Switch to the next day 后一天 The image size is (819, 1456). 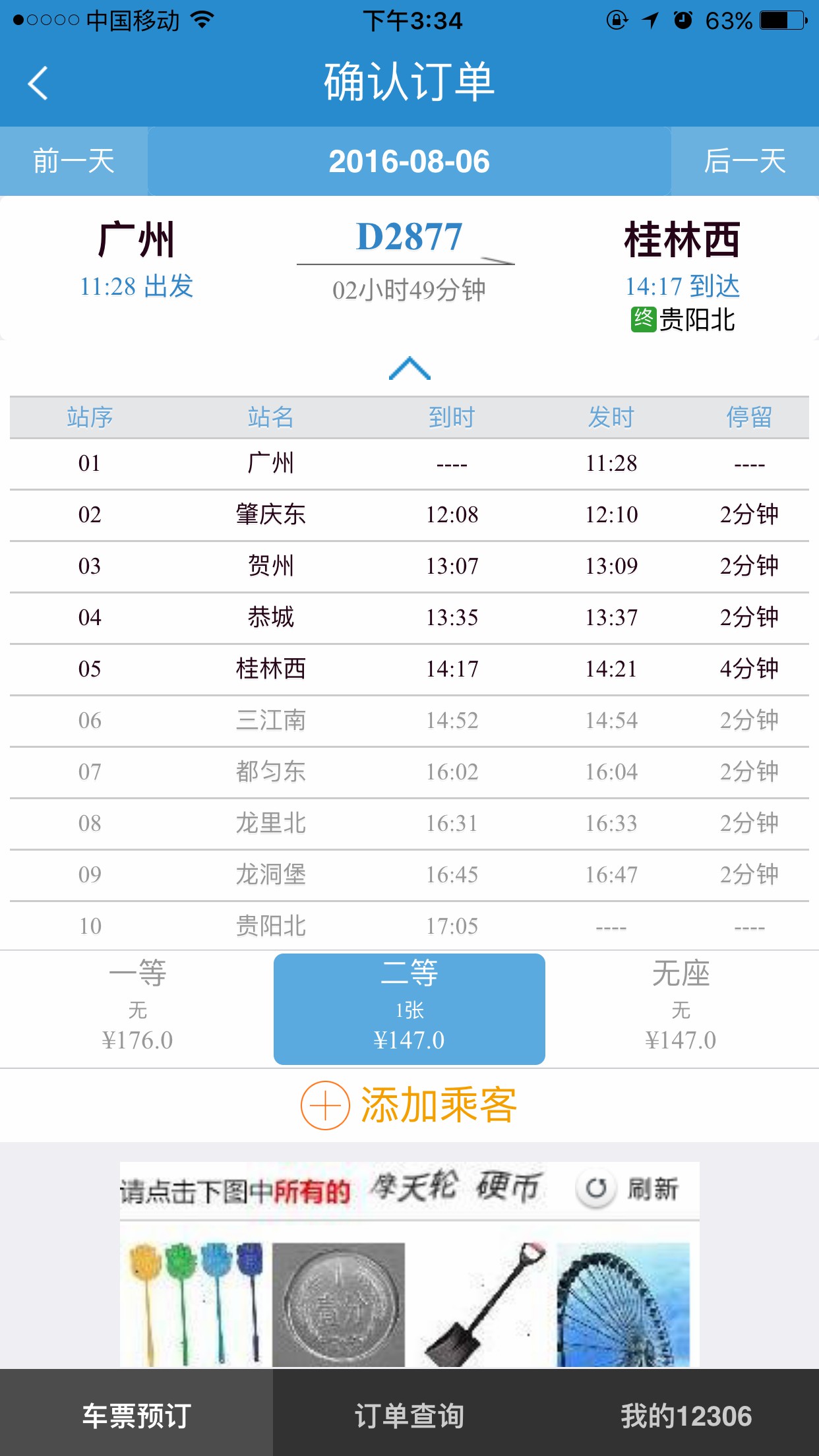pyautogui.click(x=744, y=162)
